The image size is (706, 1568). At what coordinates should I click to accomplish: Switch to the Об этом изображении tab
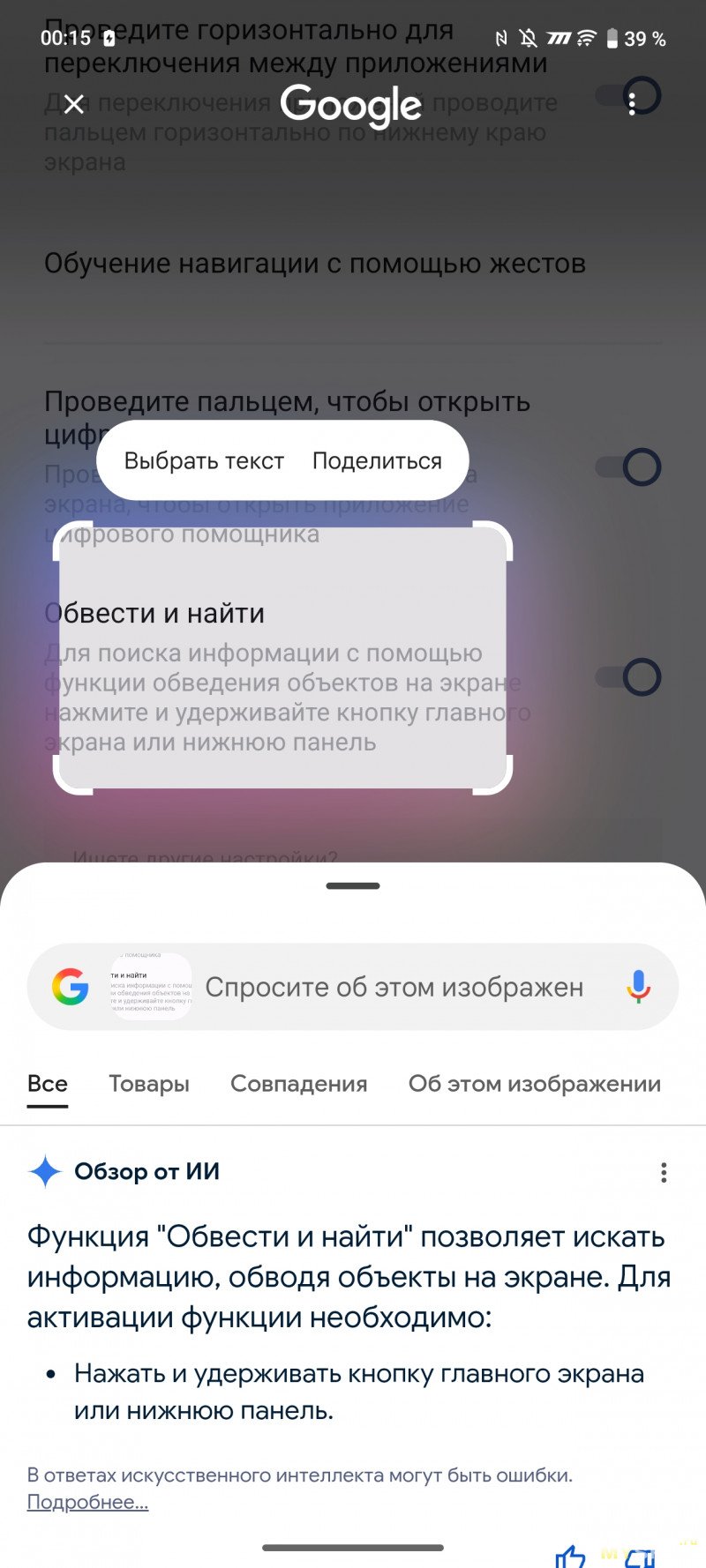pyautogui.click(x=534, y=1084)
